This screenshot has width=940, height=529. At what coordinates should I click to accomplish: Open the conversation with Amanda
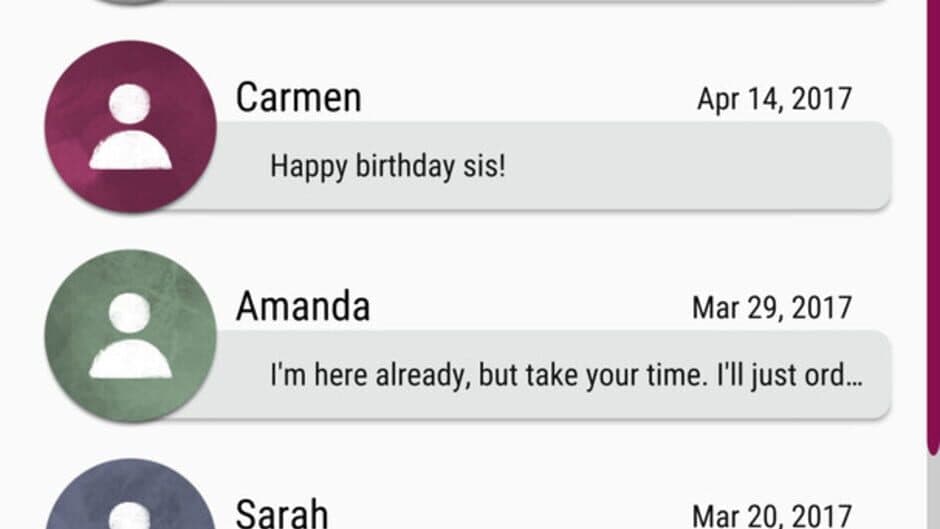pyautogui.click(x=550, y=375)
